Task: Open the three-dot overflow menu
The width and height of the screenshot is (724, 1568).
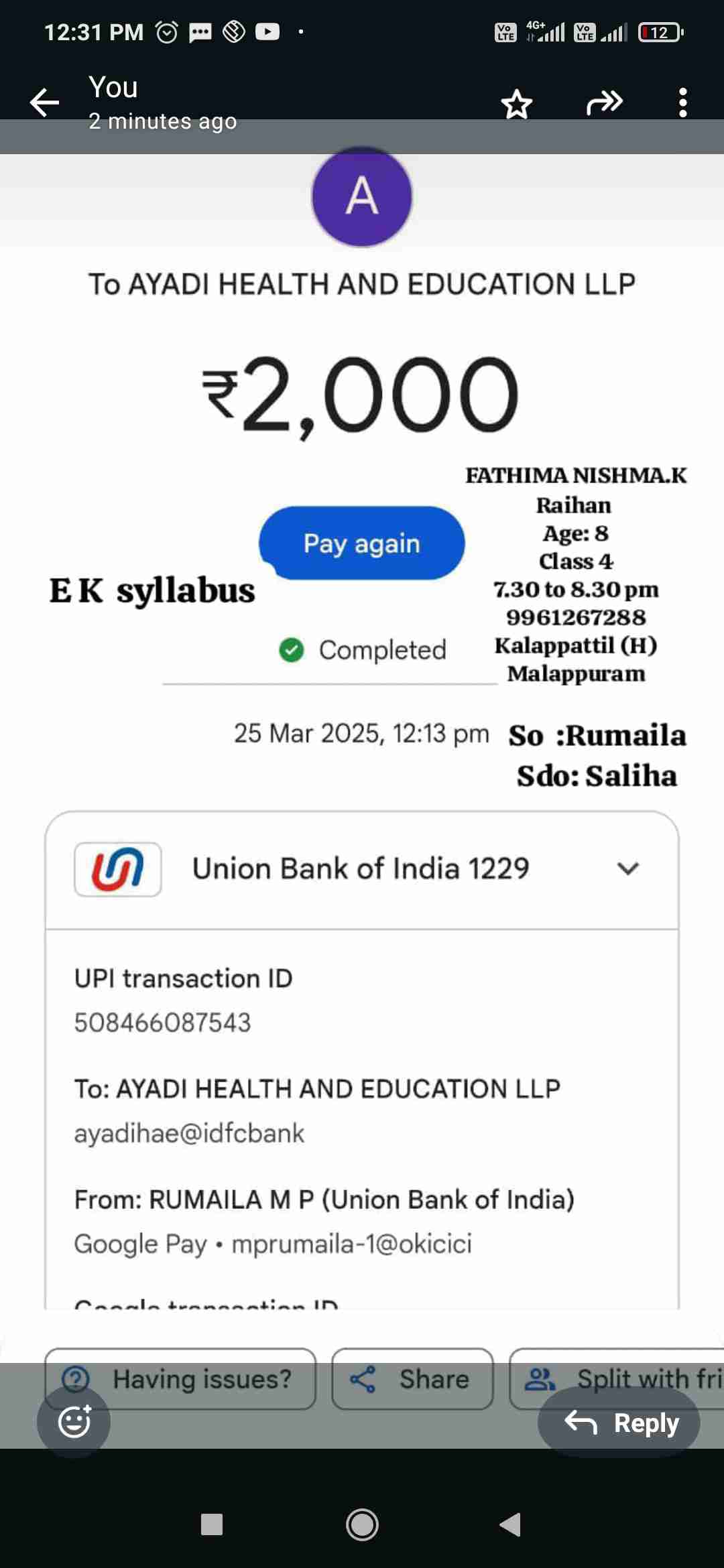Action: (x=682, y=103)
